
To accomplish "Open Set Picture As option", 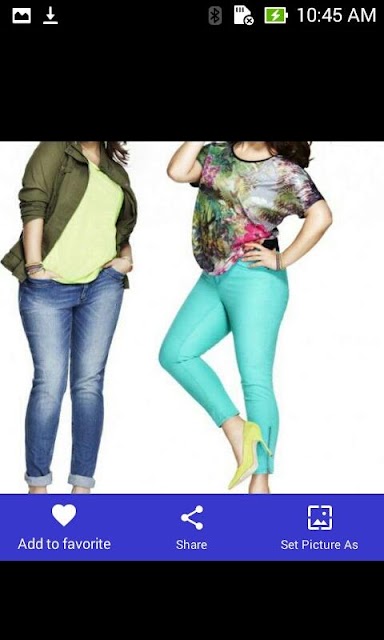I will tap(320, 527).
